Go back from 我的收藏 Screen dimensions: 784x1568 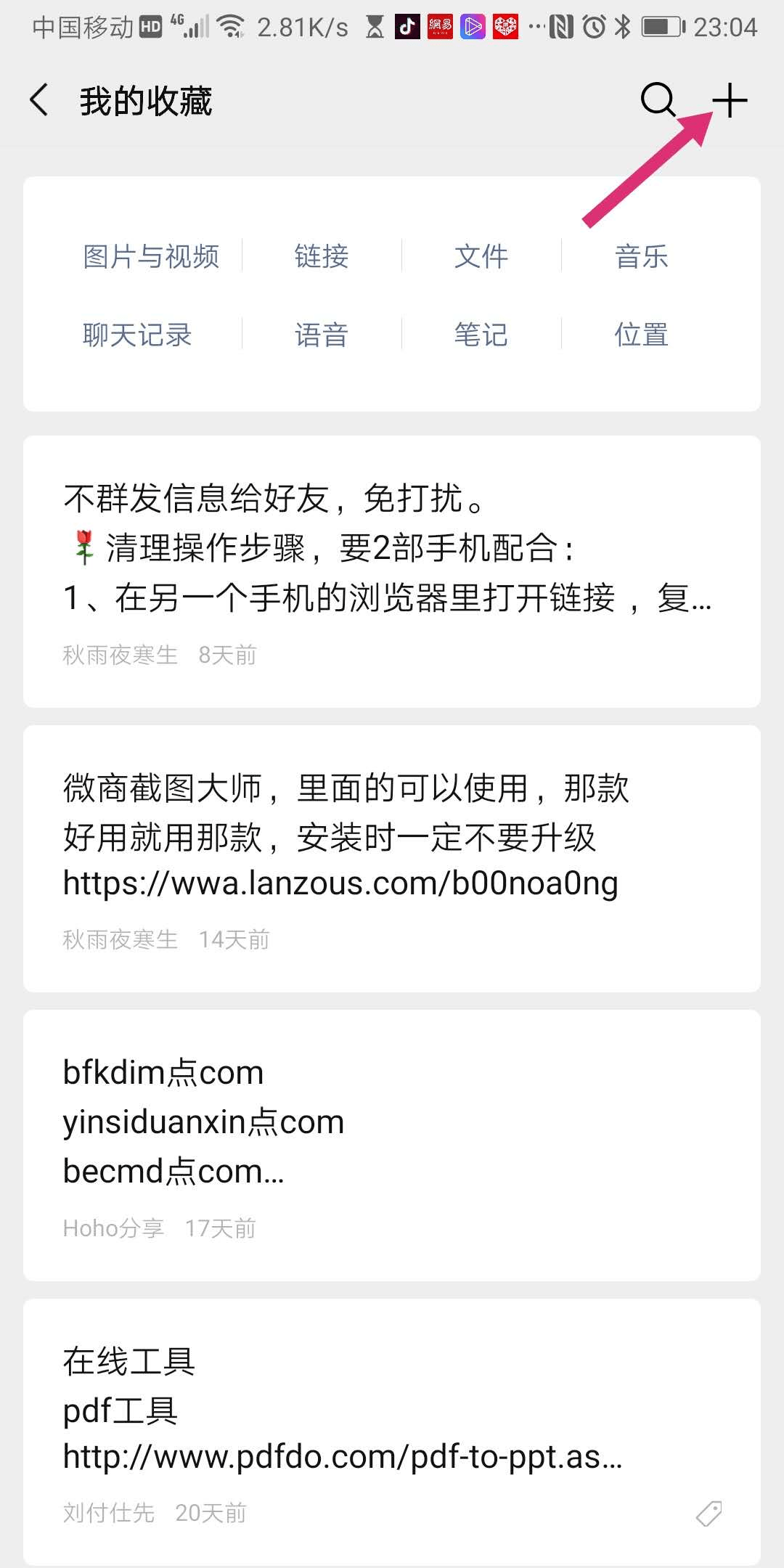40,100
